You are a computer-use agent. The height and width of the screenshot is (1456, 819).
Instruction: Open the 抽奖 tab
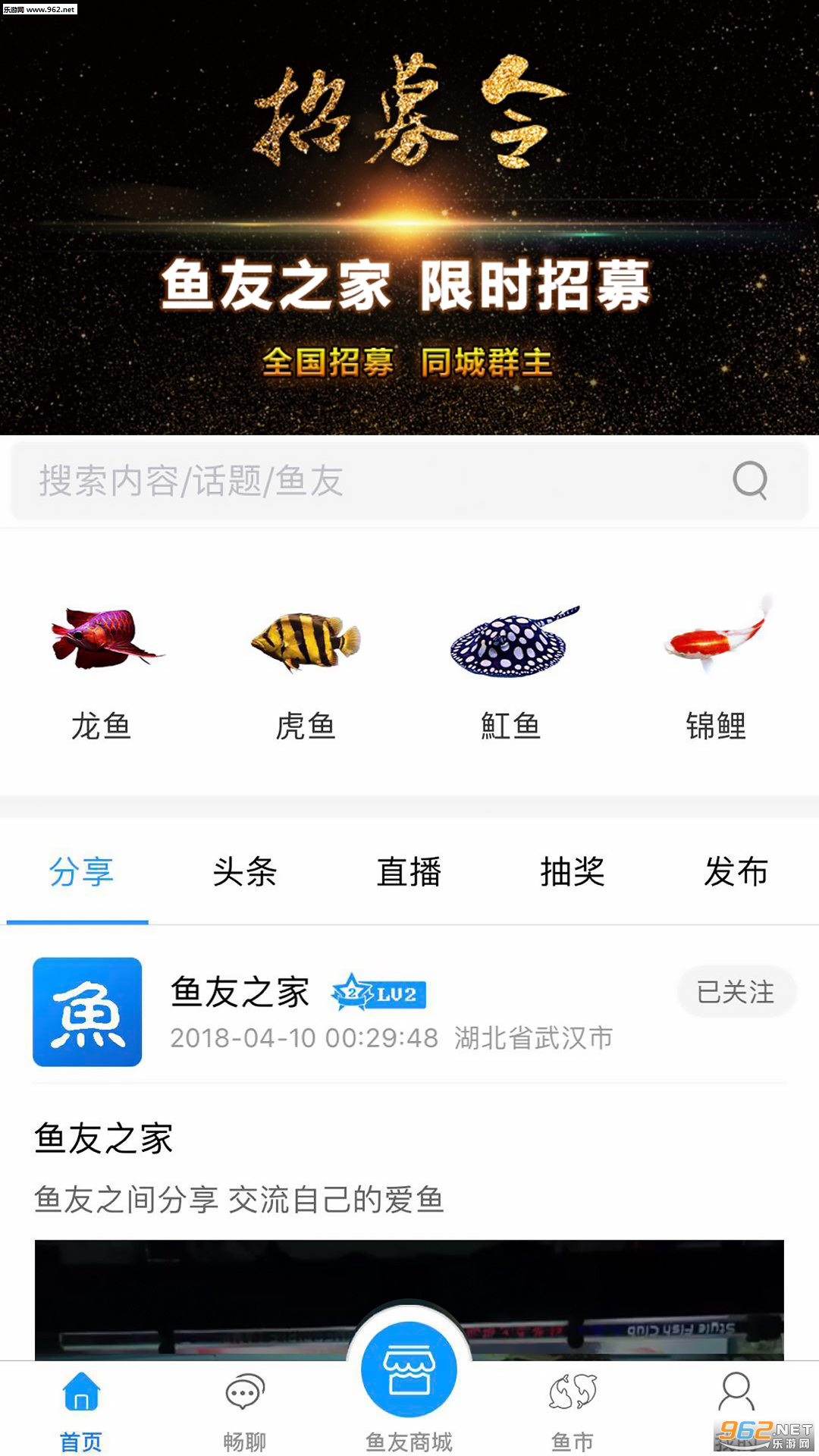click(x=573, y=872)
